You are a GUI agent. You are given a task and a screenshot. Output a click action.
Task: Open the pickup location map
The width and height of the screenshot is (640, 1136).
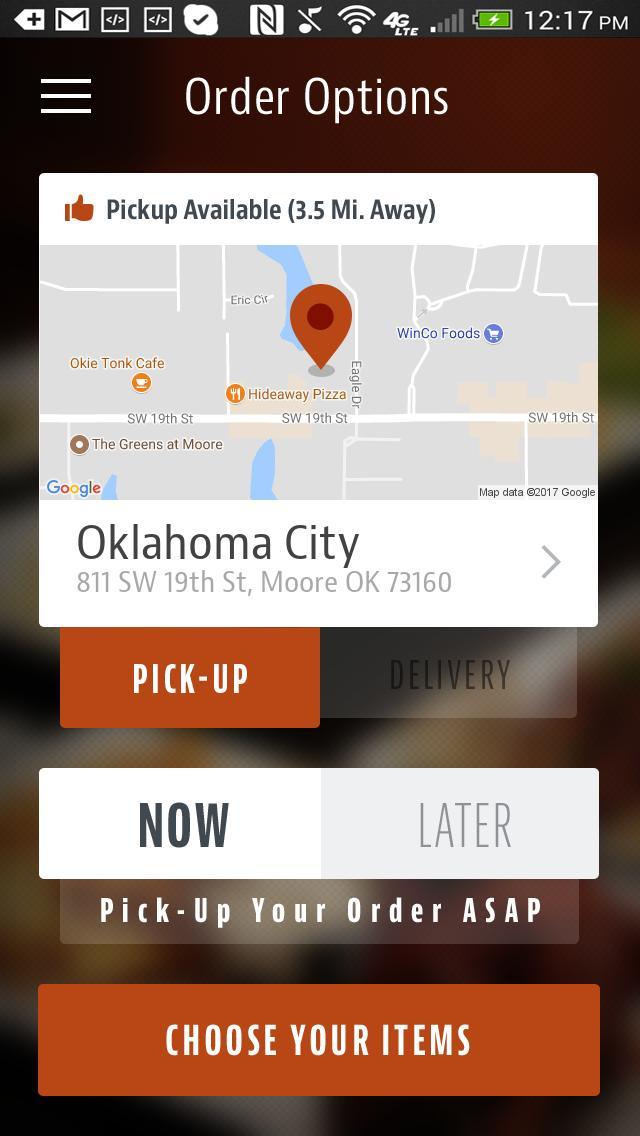pos(318,372)
